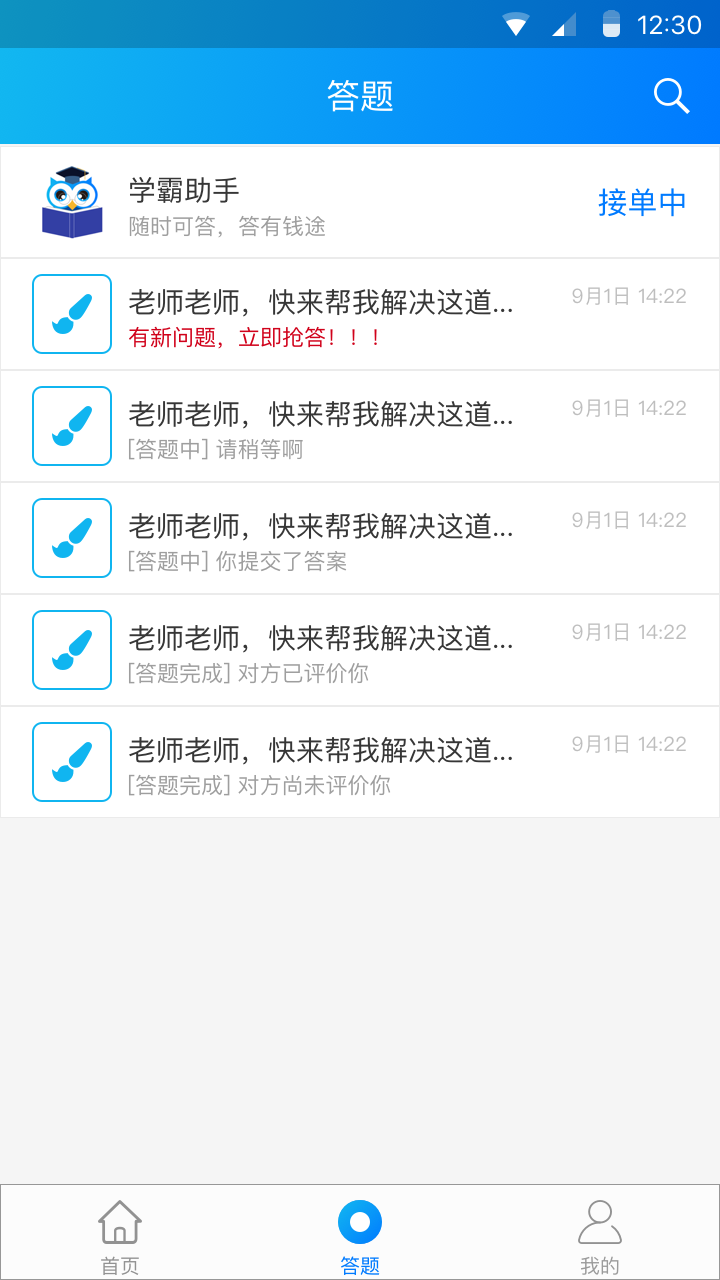Switch to the 首页 tab
This screenshot has width=720, height=1280.
(119, 1231)
